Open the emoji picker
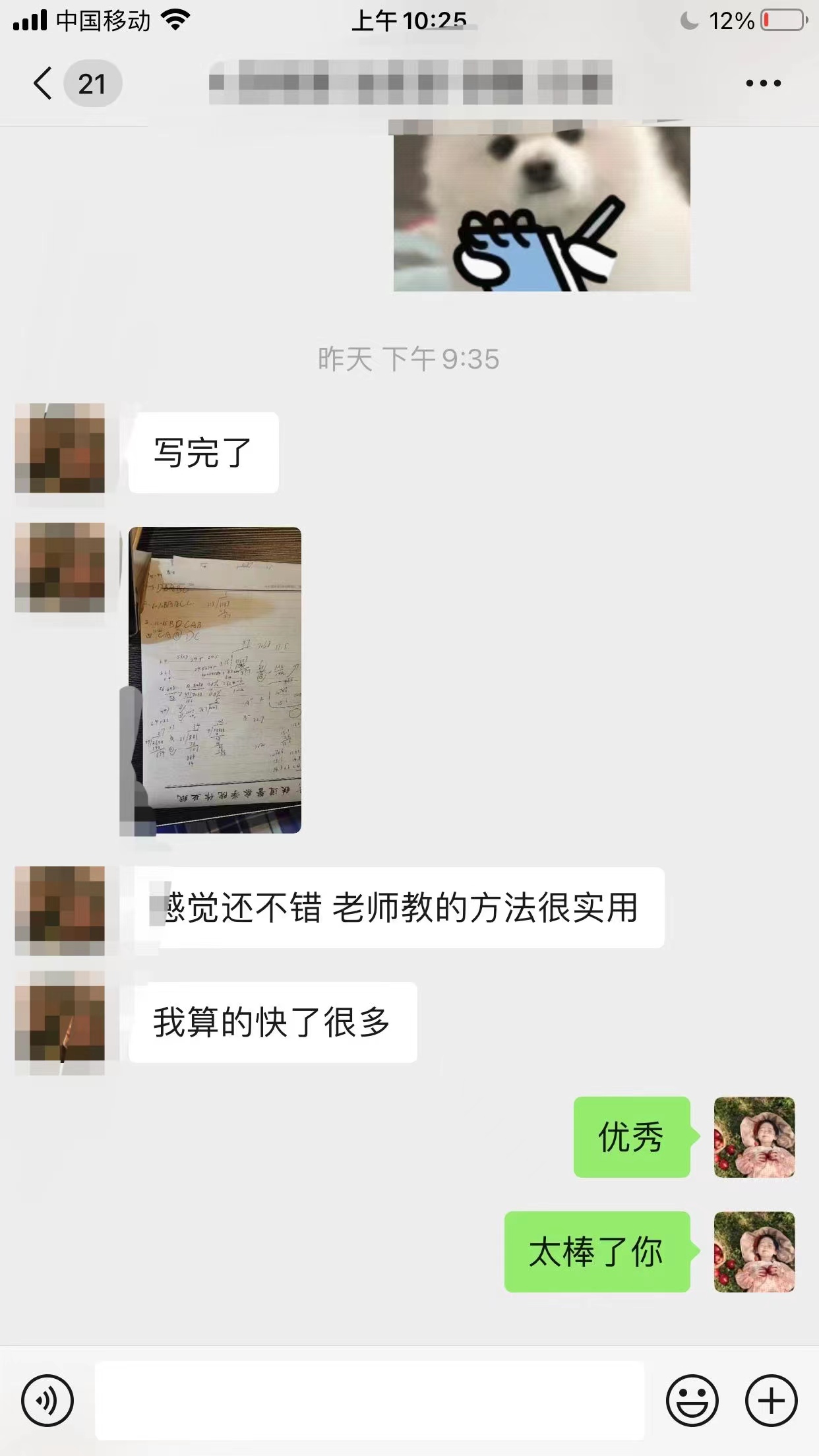 click(692, 1400)
